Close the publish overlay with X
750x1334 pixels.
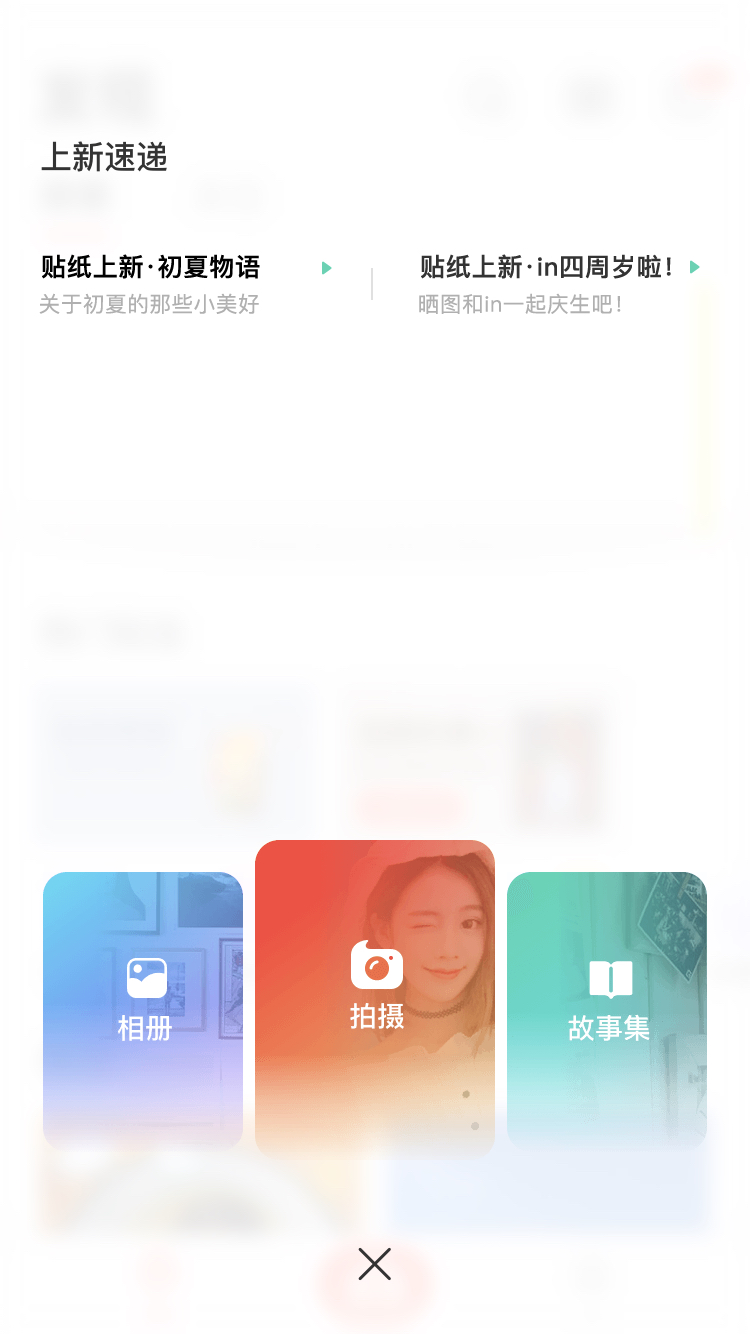tap(375, 1264)
